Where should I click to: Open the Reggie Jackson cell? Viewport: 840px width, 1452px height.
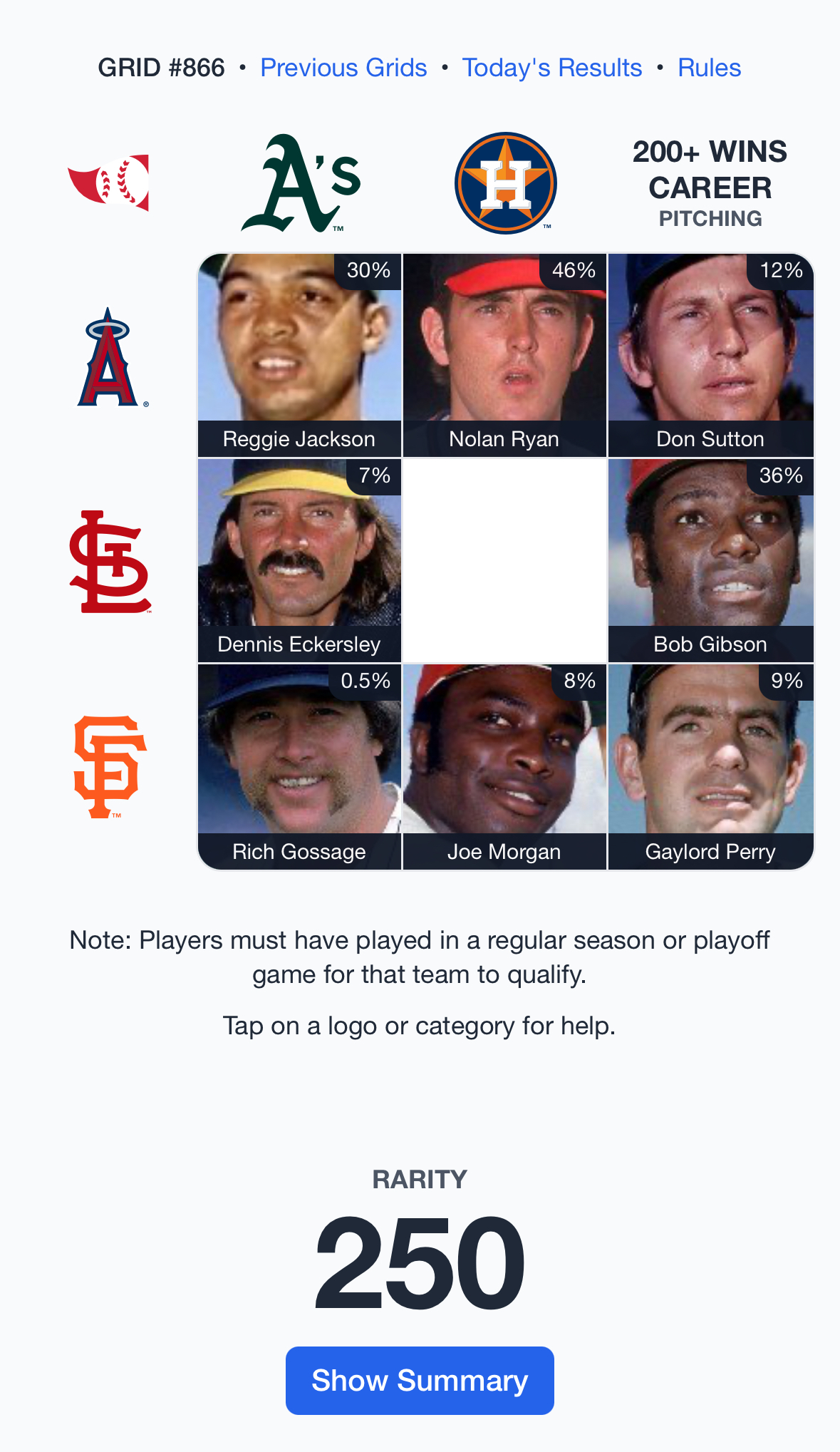pyautogui.click(x=299, y=355)
